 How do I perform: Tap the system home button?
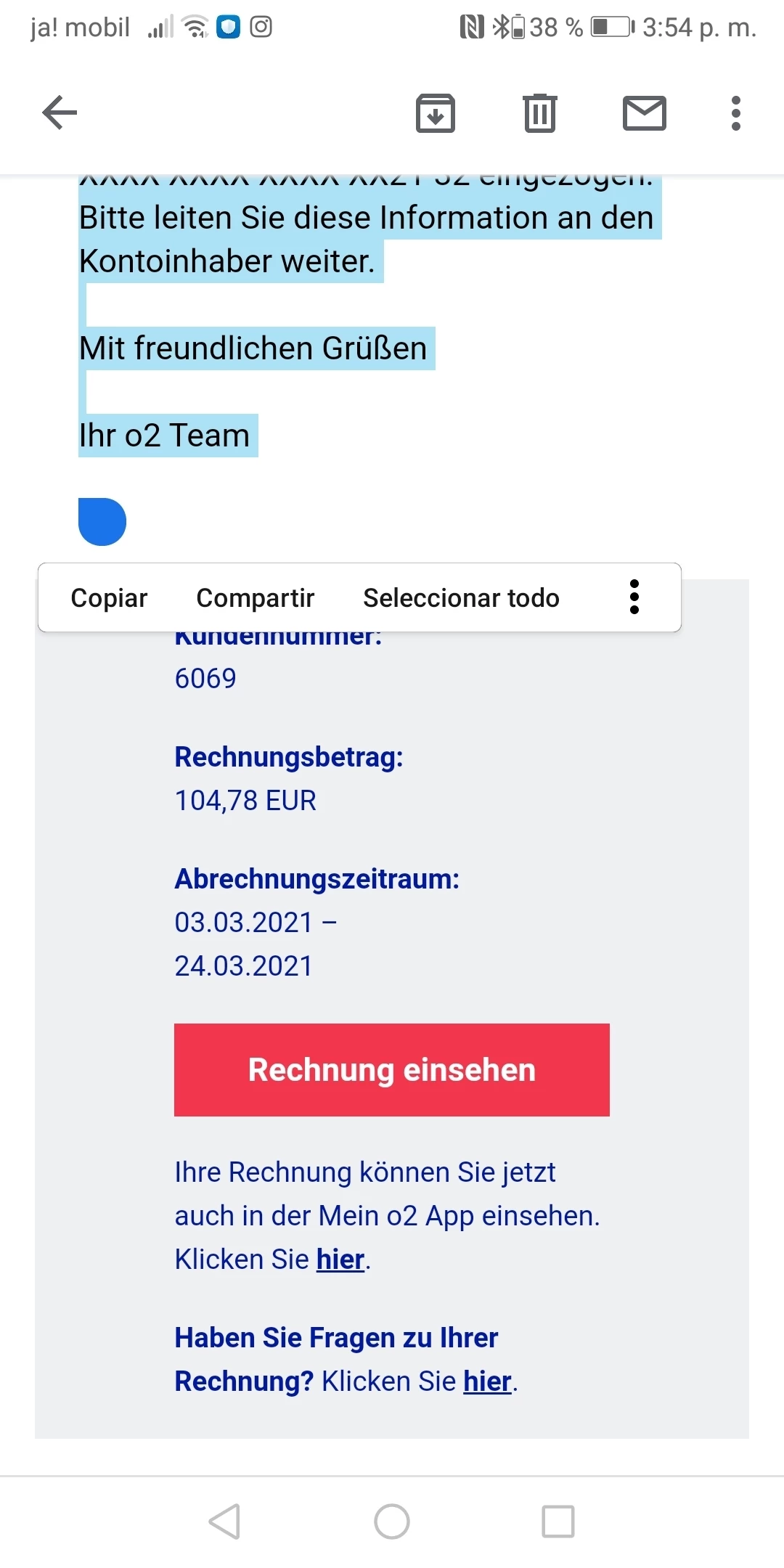click(x=392, y=1521)
